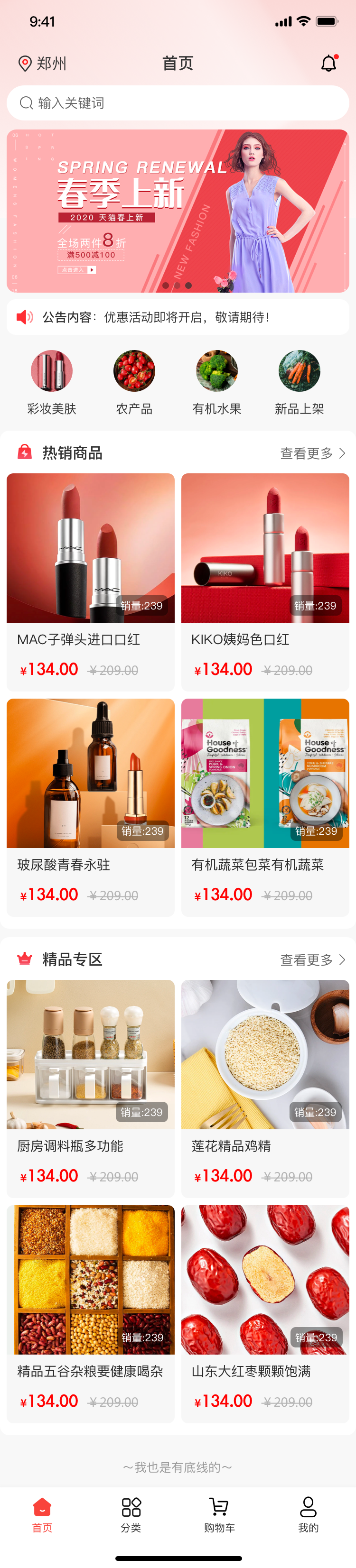Tap the 输入关键词 search field

(178, 103)
